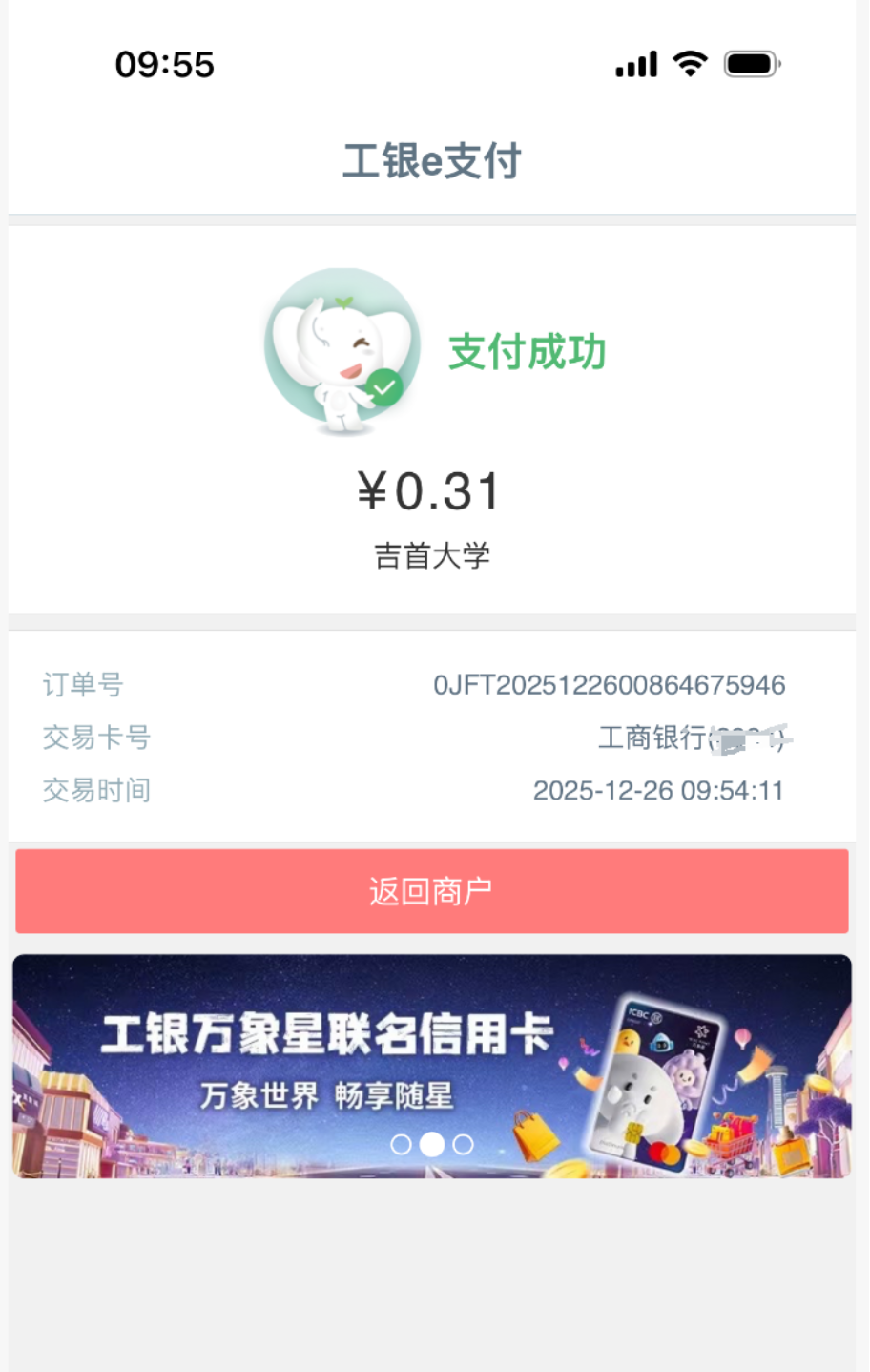Select the first banner page dot
Screen dimensions: 870x1372
tap(402, 1144)
